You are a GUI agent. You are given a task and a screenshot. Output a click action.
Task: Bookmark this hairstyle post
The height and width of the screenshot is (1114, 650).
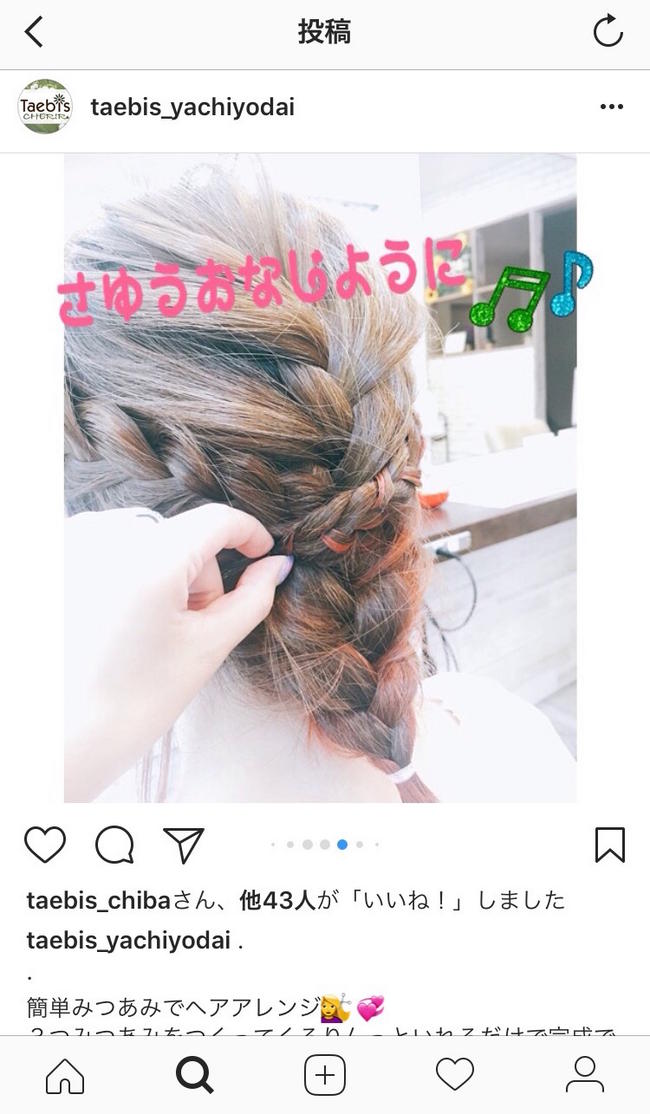point(610,845)
